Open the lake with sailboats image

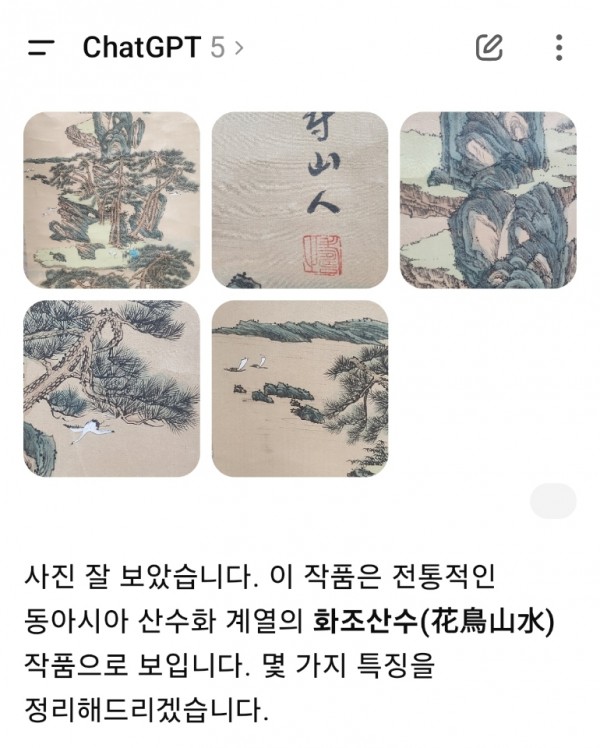point(300,388)
